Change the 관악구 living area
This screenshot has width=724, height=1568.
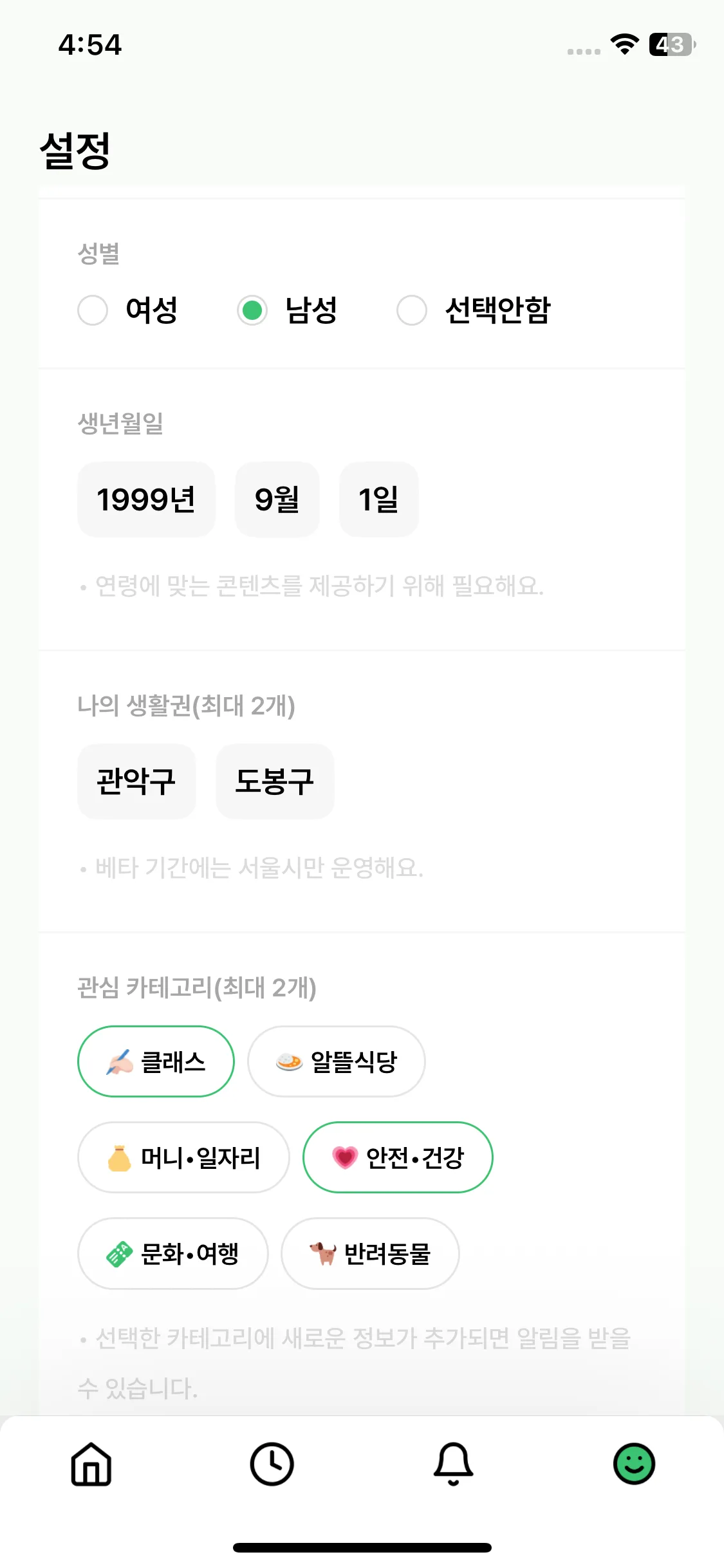coord(136,781)
